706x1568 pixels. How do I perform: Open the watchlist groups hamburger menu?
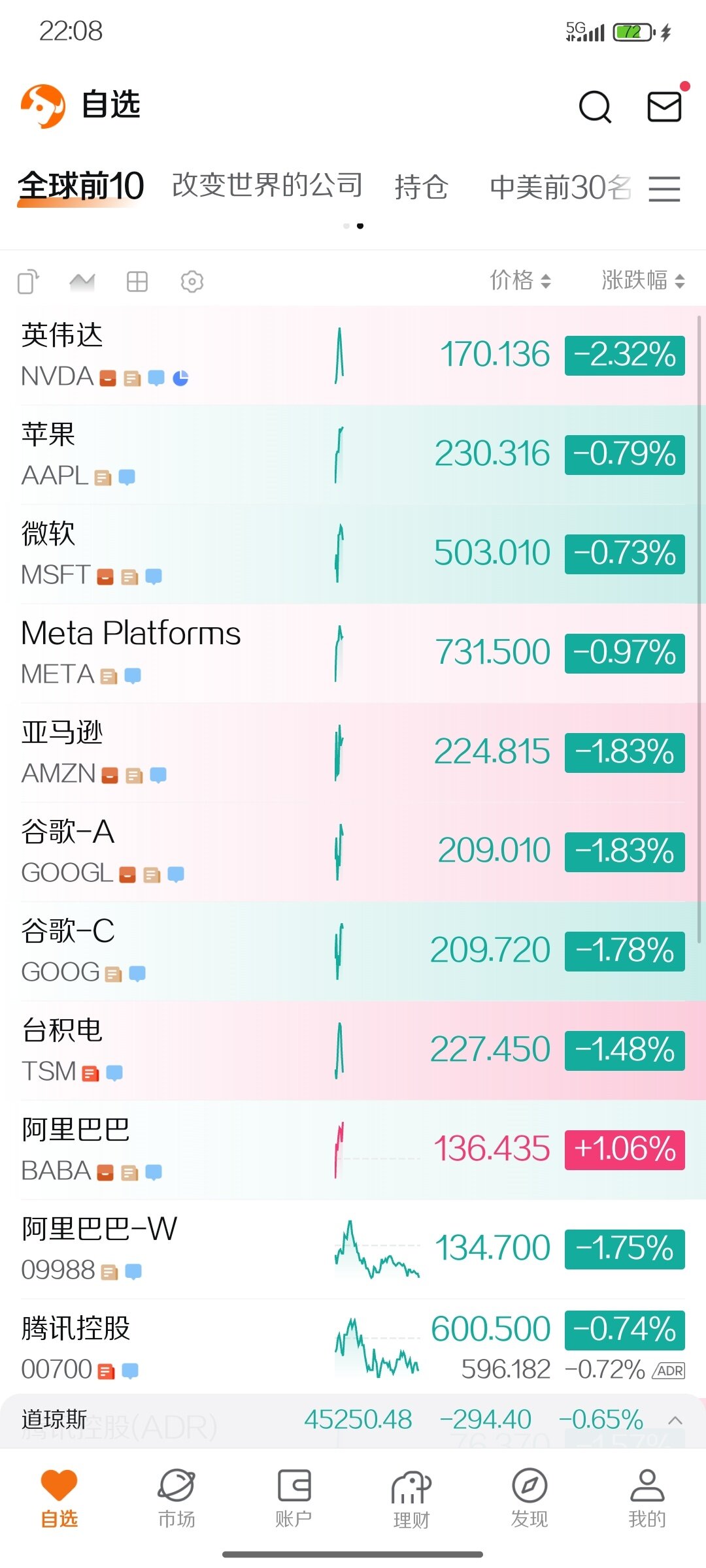pos(665,189)
